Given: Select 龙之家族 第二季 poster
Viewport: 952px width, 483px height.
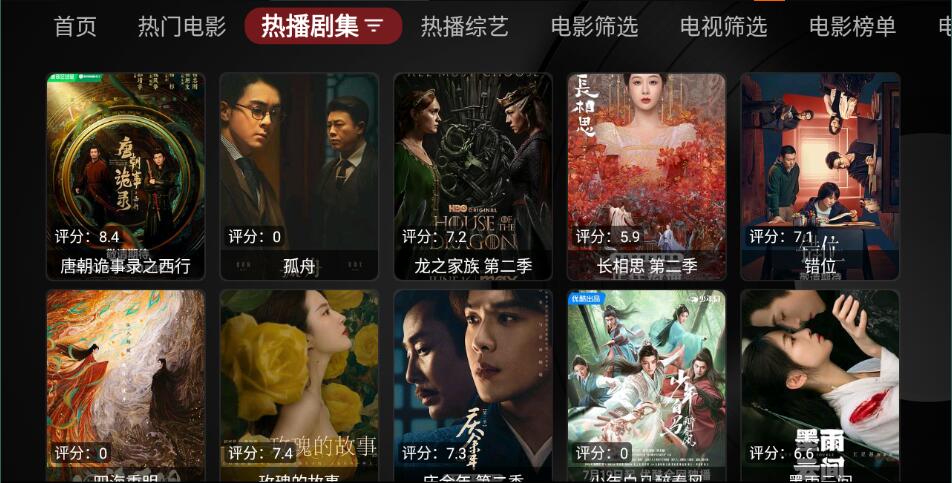Looking at the screenshot, I should pos(473,175).
